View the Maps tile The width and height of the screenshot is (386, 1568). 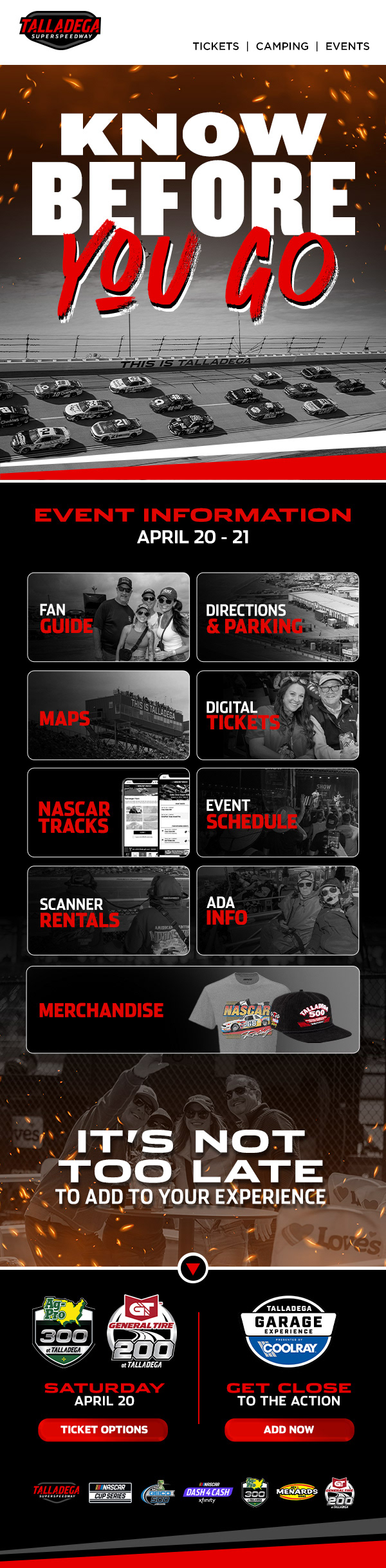109,715
